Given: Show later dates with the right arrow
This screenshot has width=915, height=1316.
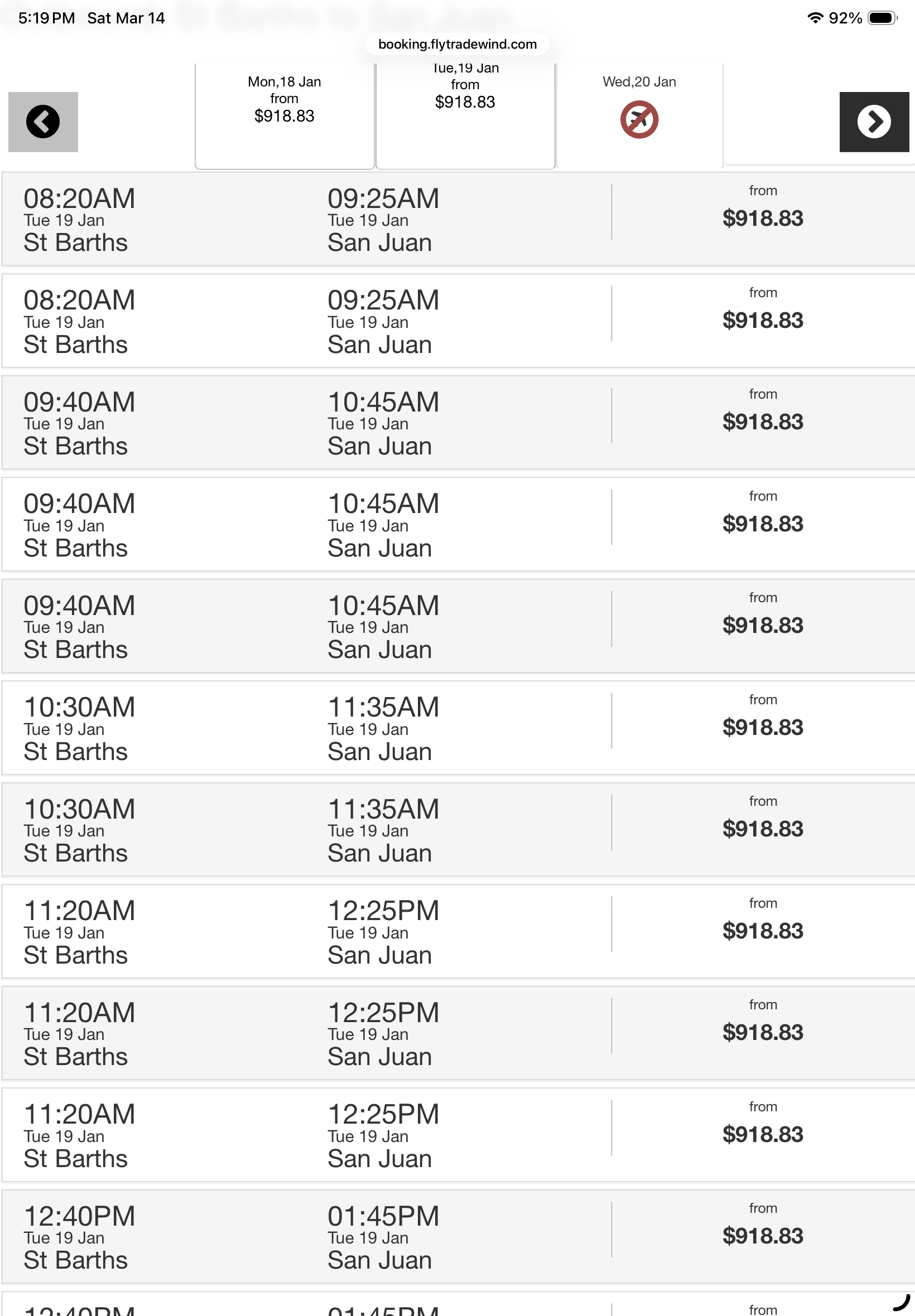Looking at the screenshot, I should tap(873, 122).
